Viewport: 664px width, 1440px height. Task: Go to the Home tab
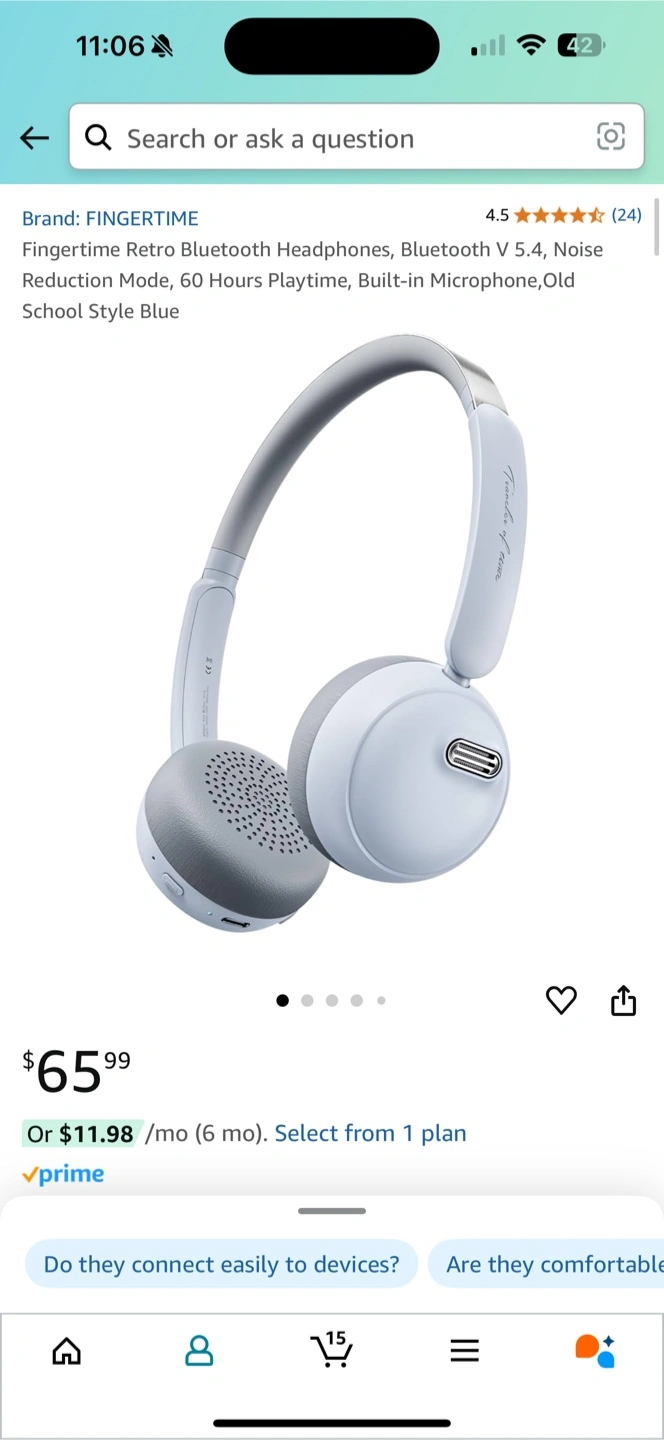tap(67, 1351)
